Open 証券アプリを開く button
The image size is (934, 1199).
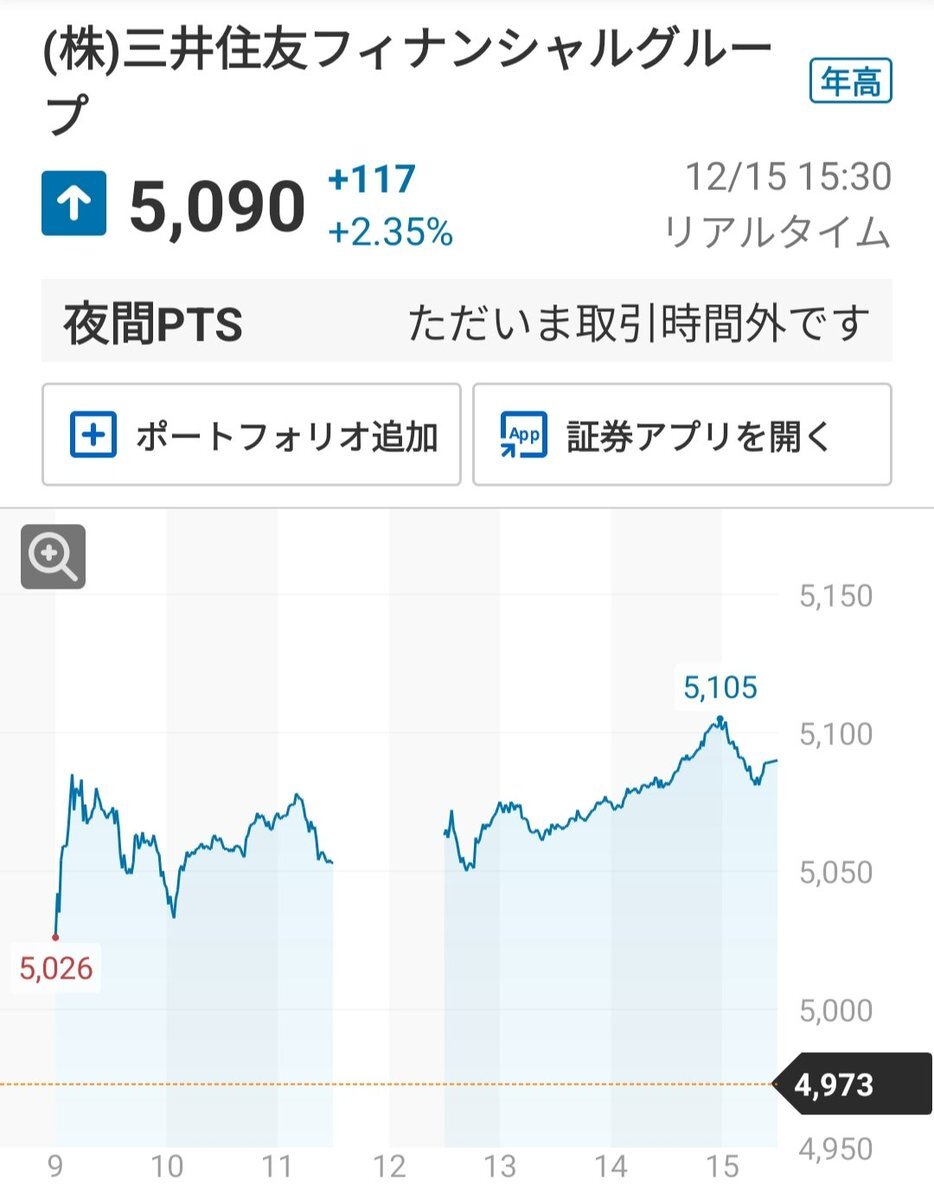[x=681, y=435]
